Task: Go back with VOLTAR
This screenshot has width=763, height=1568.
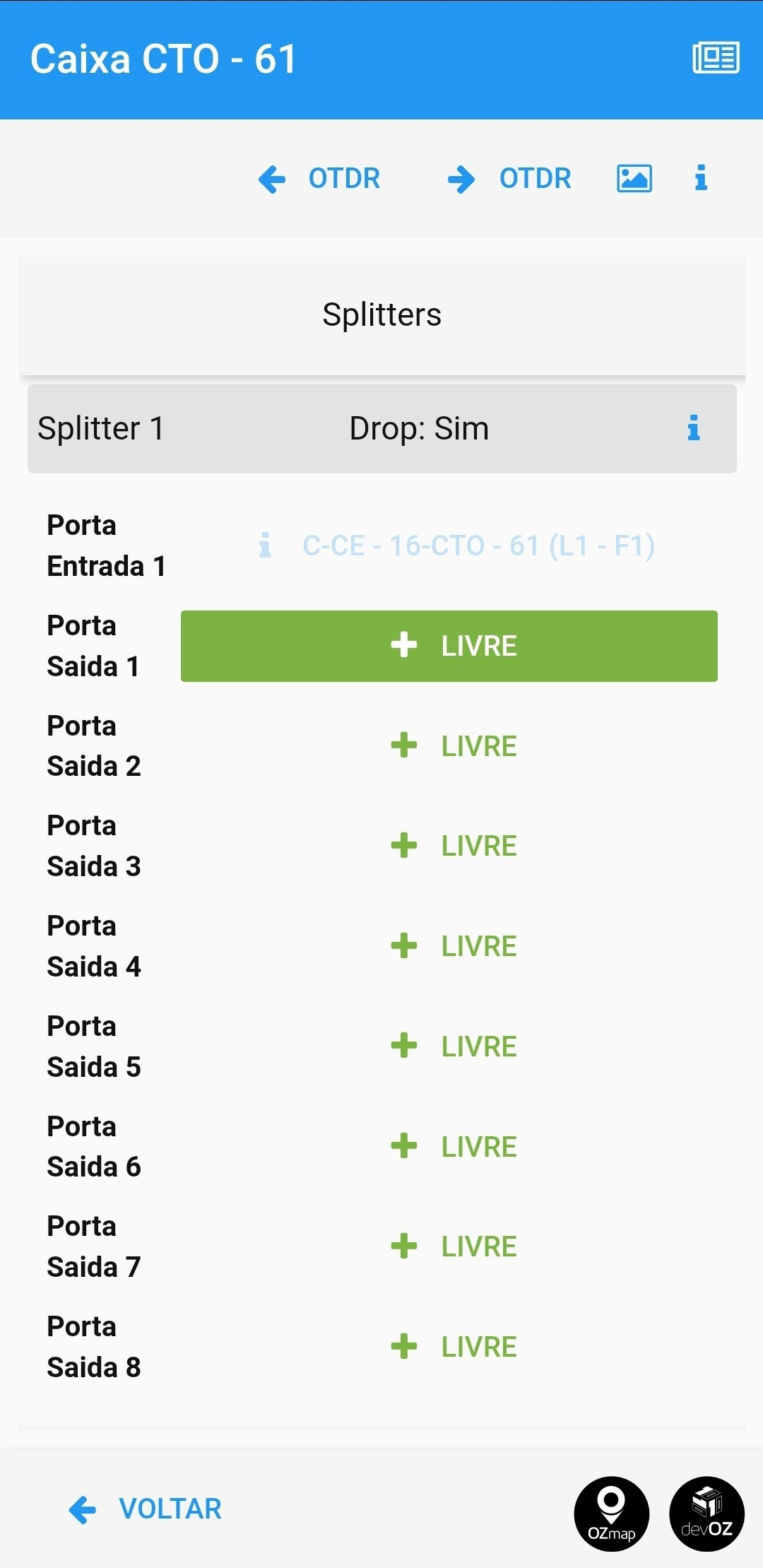Action: click(146, 1509)
